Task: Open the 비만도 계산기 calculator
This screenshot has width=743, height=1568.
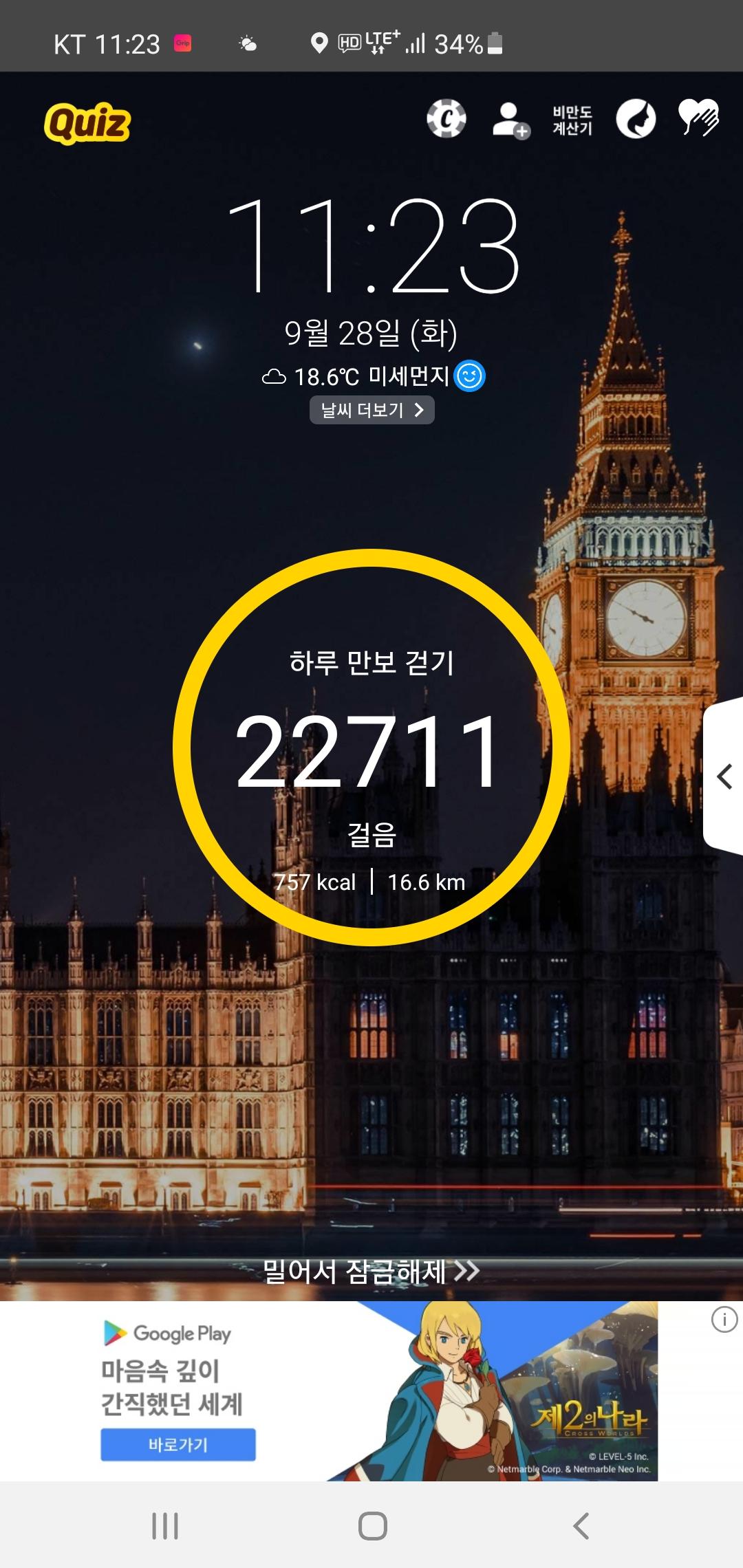Action: pos(572,120)
